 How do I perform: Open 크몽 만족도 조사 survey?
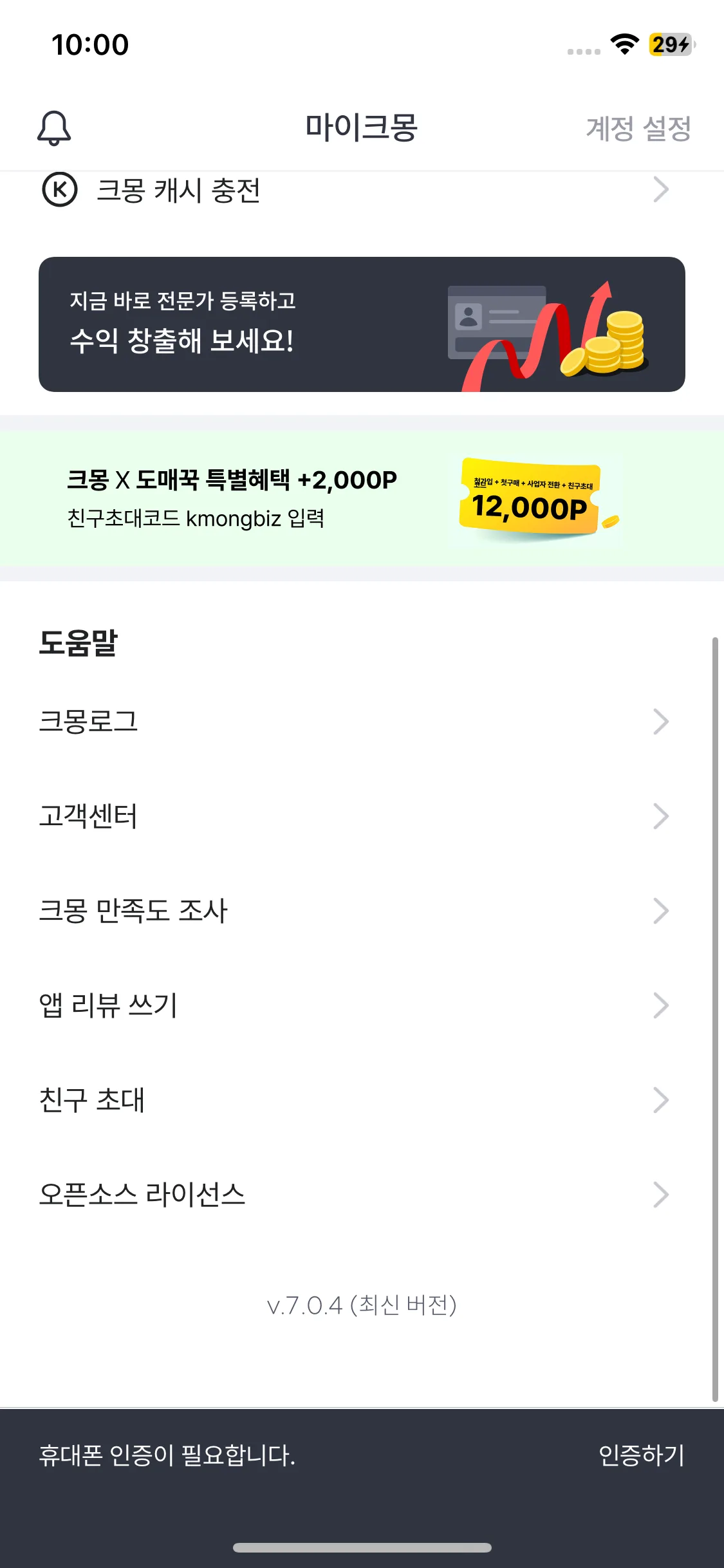(354, 911)
